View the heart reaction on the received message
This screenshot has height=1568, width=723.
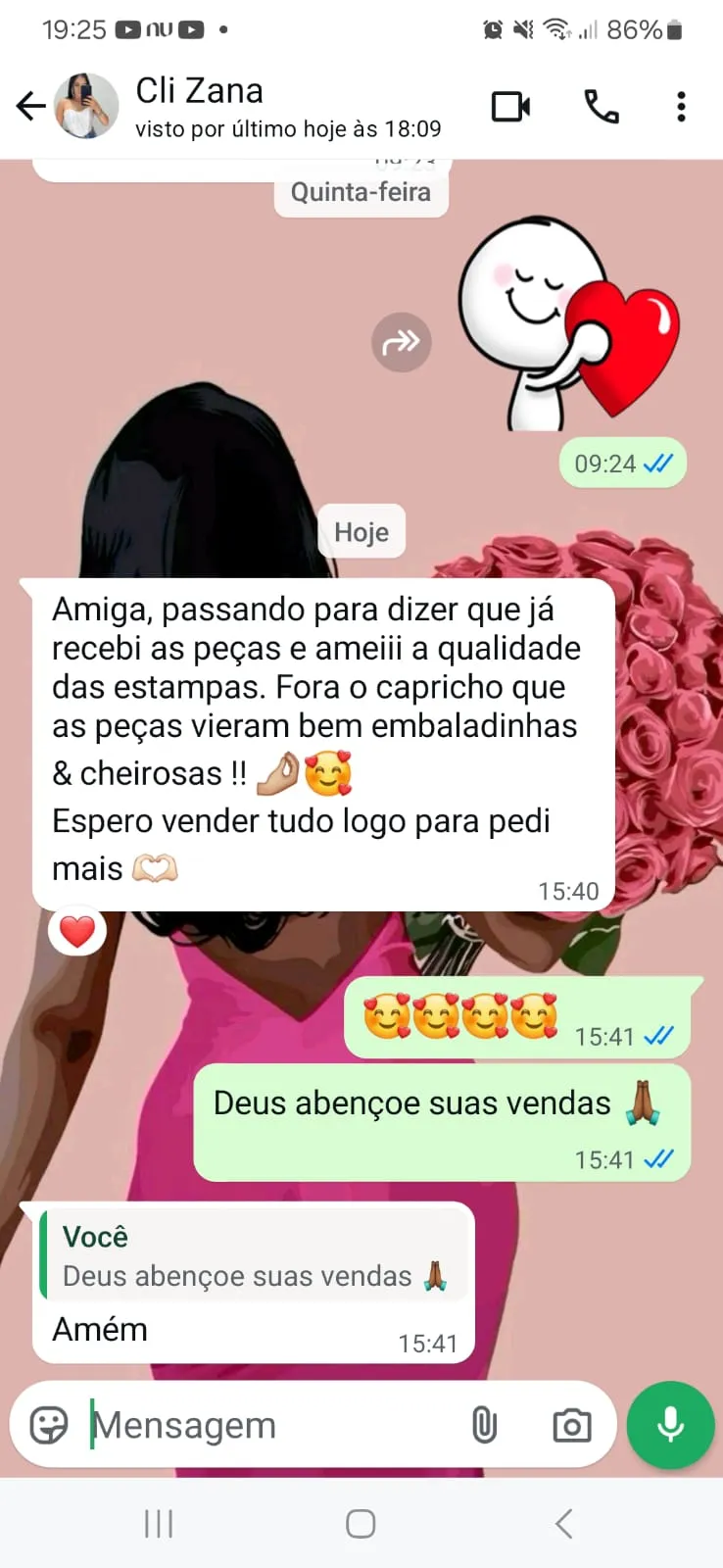tap(77, 931)
